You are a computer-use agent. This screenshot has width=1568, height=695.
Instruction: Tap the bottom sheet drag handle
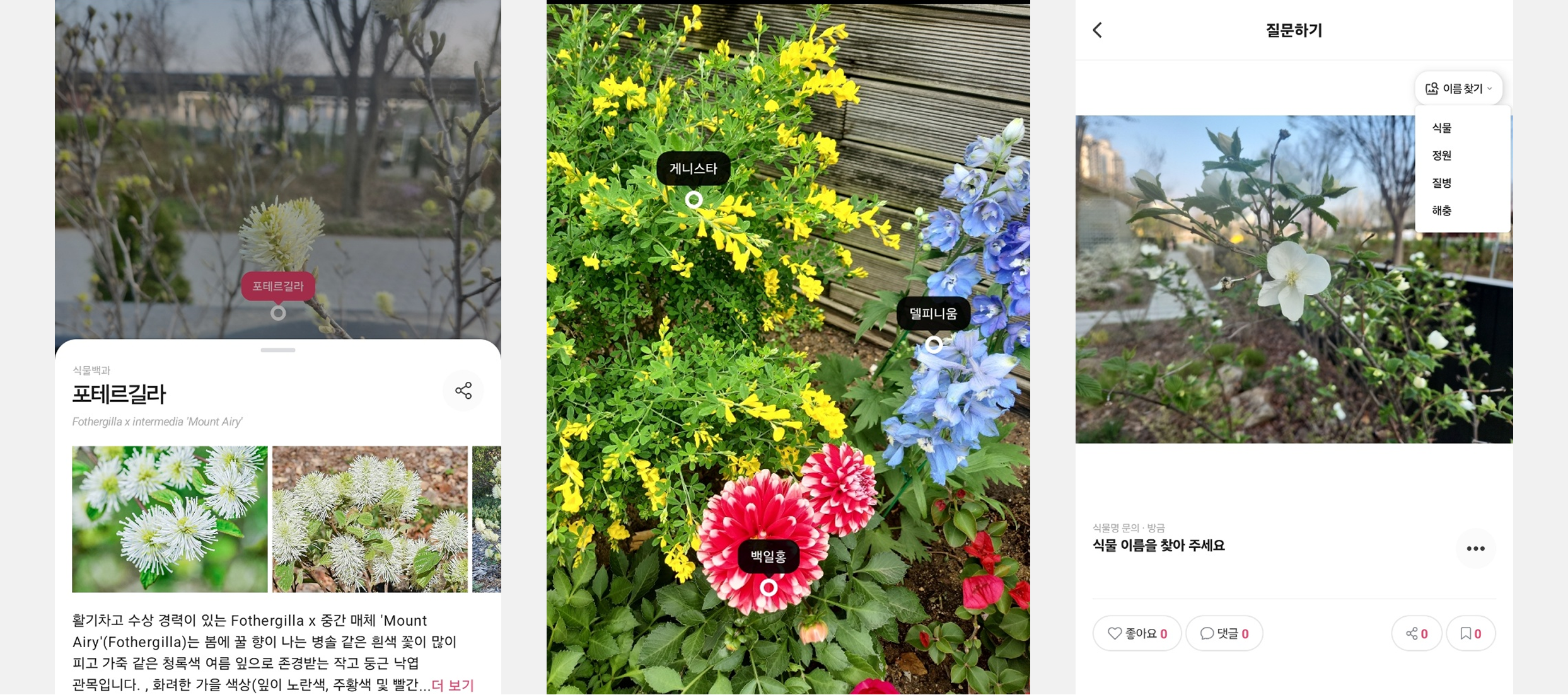pyautogui.click(x=277, y=350)
